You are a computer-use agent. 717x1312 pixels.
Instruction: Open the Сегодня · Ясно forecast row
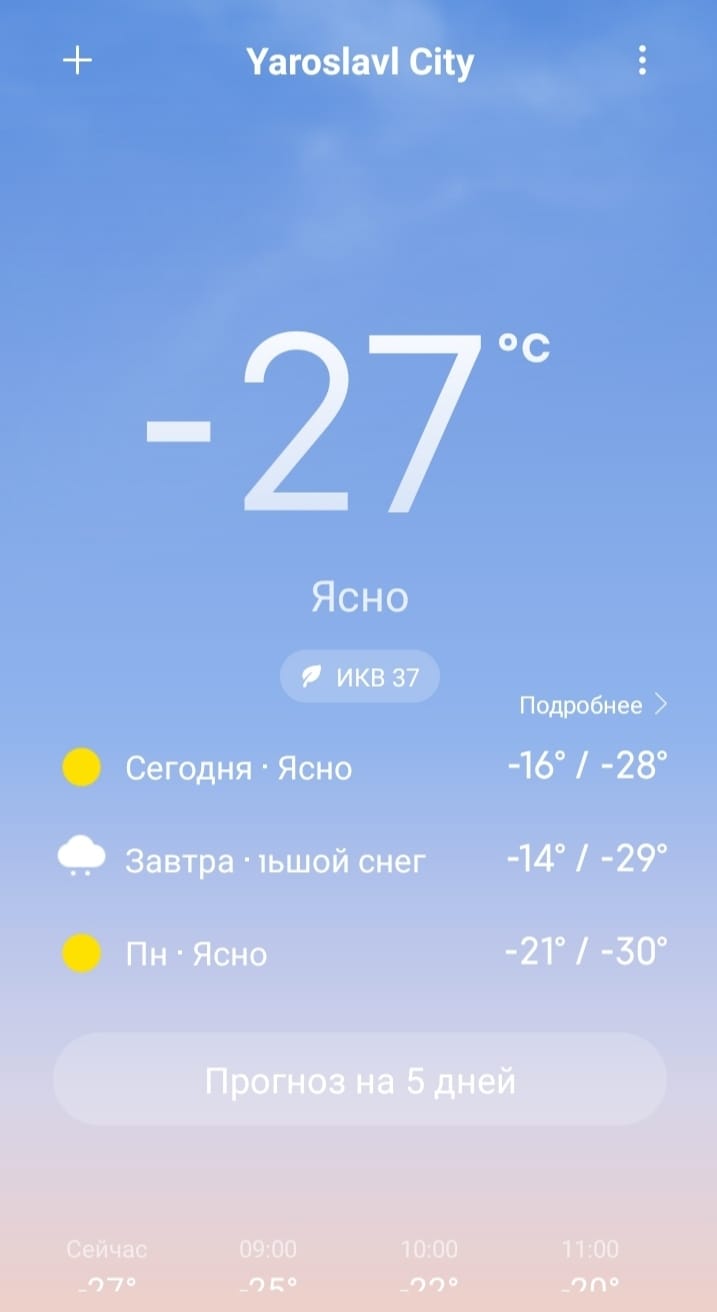coord(360,768)
